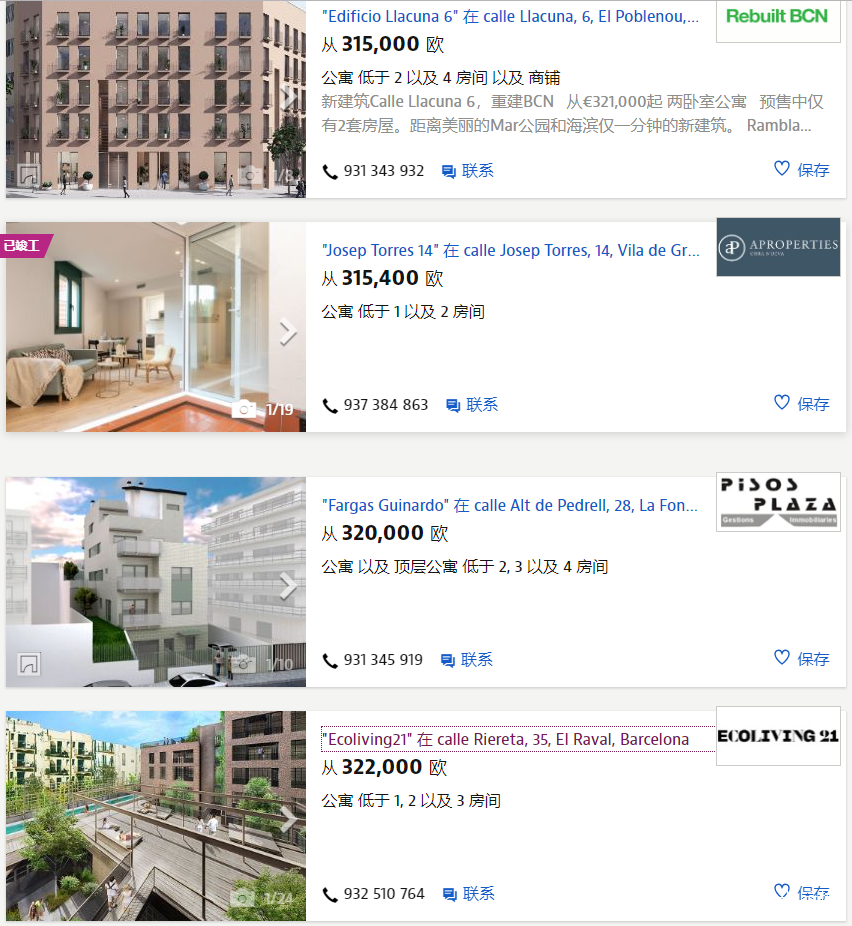The width and height of the screenshot is (852, 926).
Task: Show next photo of Josep Torres 14
Action: coord(288,332)
